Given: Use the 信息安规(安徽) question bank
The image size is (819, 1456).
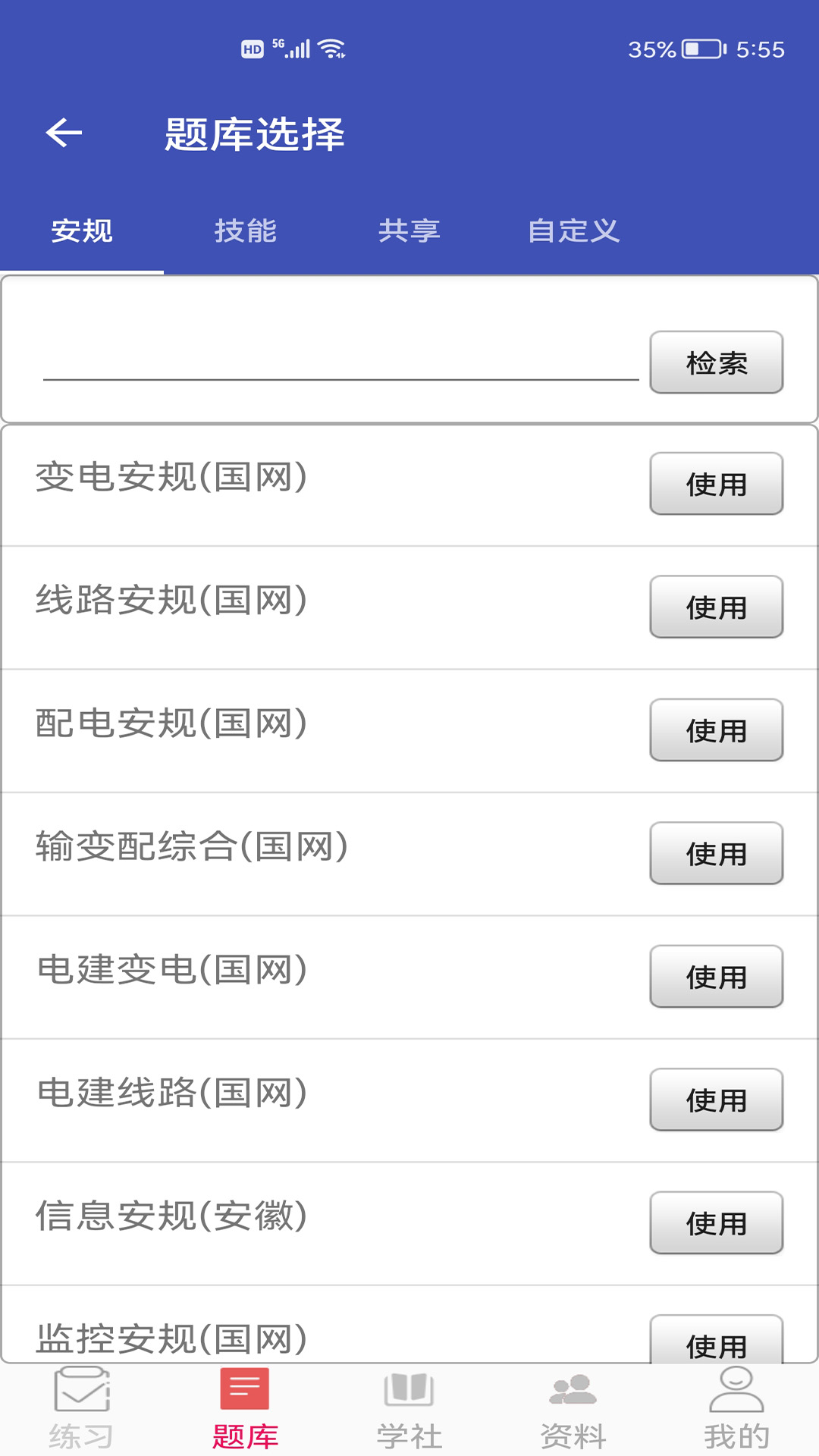Looking at the screenshot, I should click(x=717, y=1223).
